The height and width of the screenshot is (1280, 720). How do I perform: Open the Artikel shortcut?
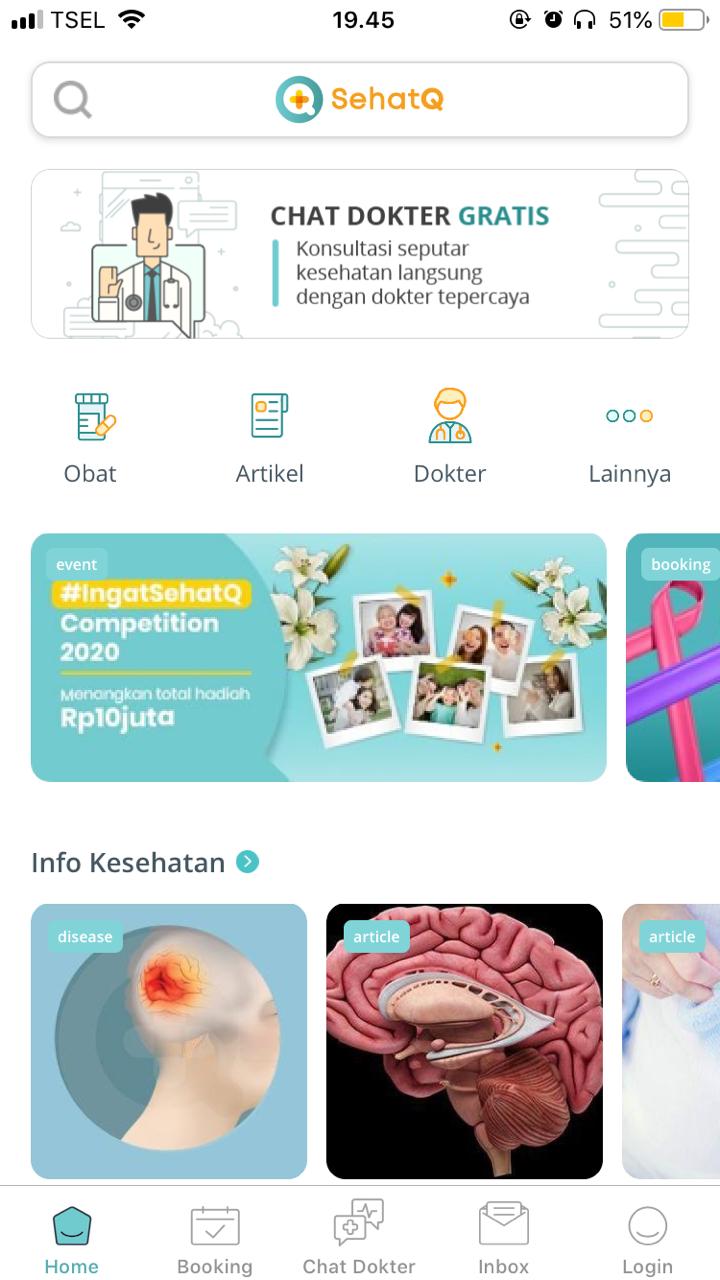[269, 437]
